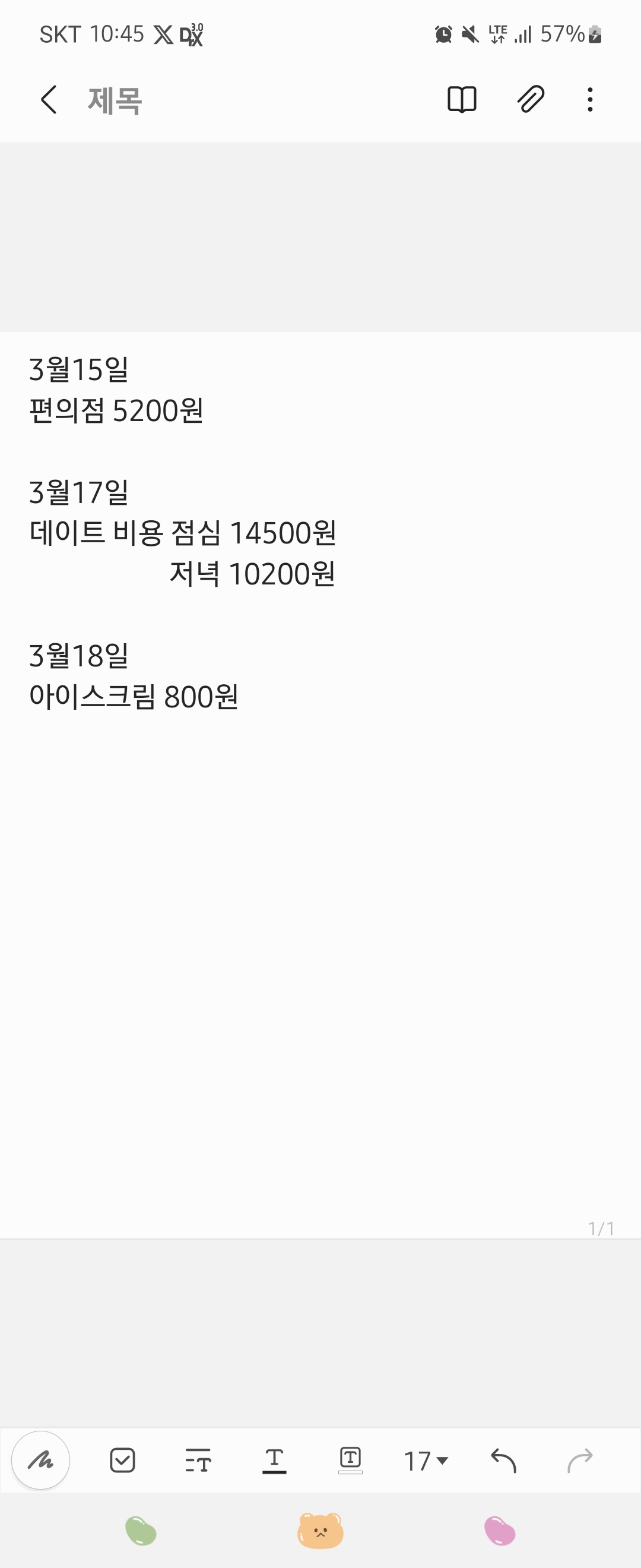Open the font size 17 dropdown

point(426,1461)
